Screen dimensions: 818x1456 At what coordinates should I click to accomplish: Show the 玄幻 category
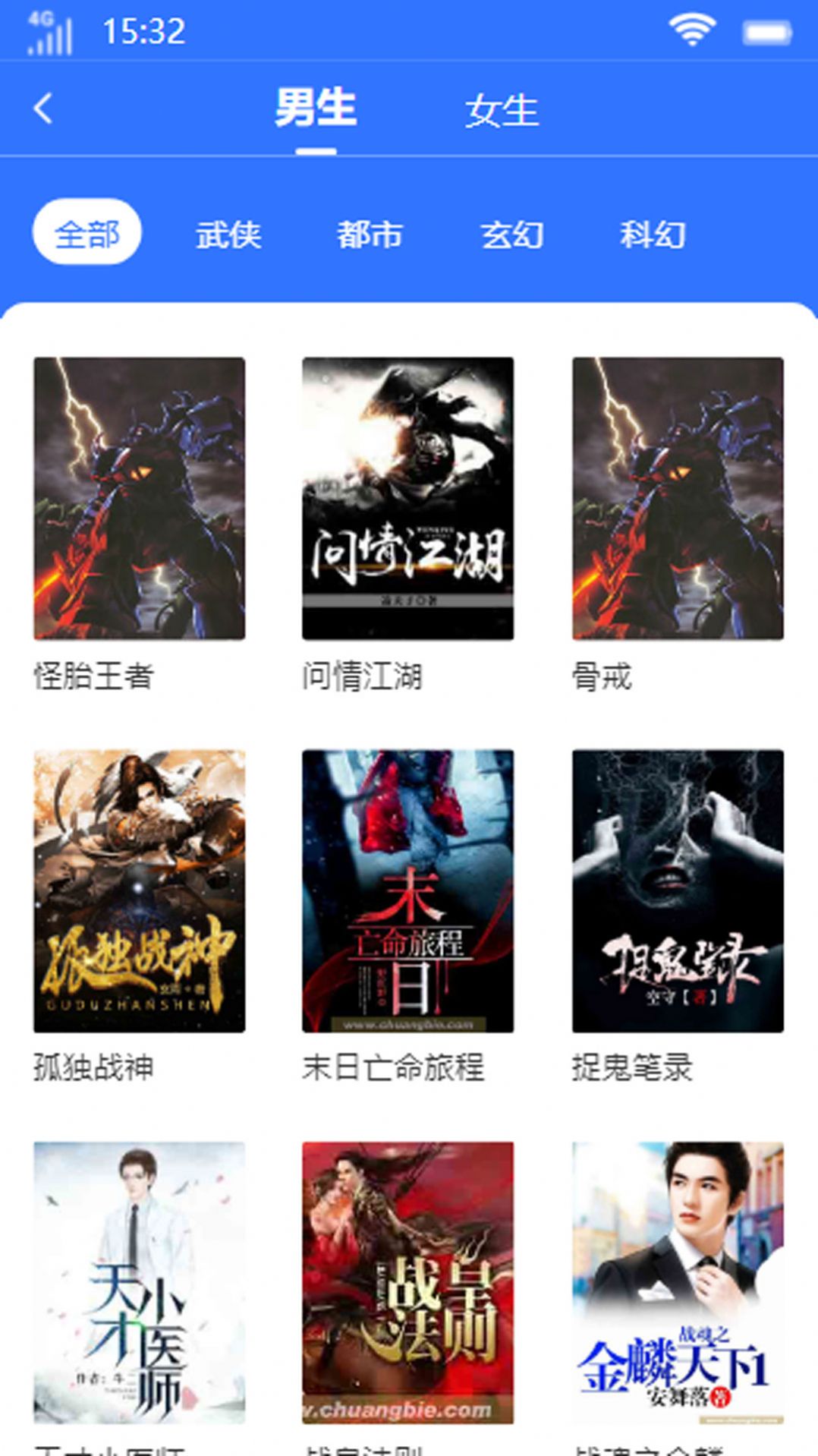pos(511,235)
